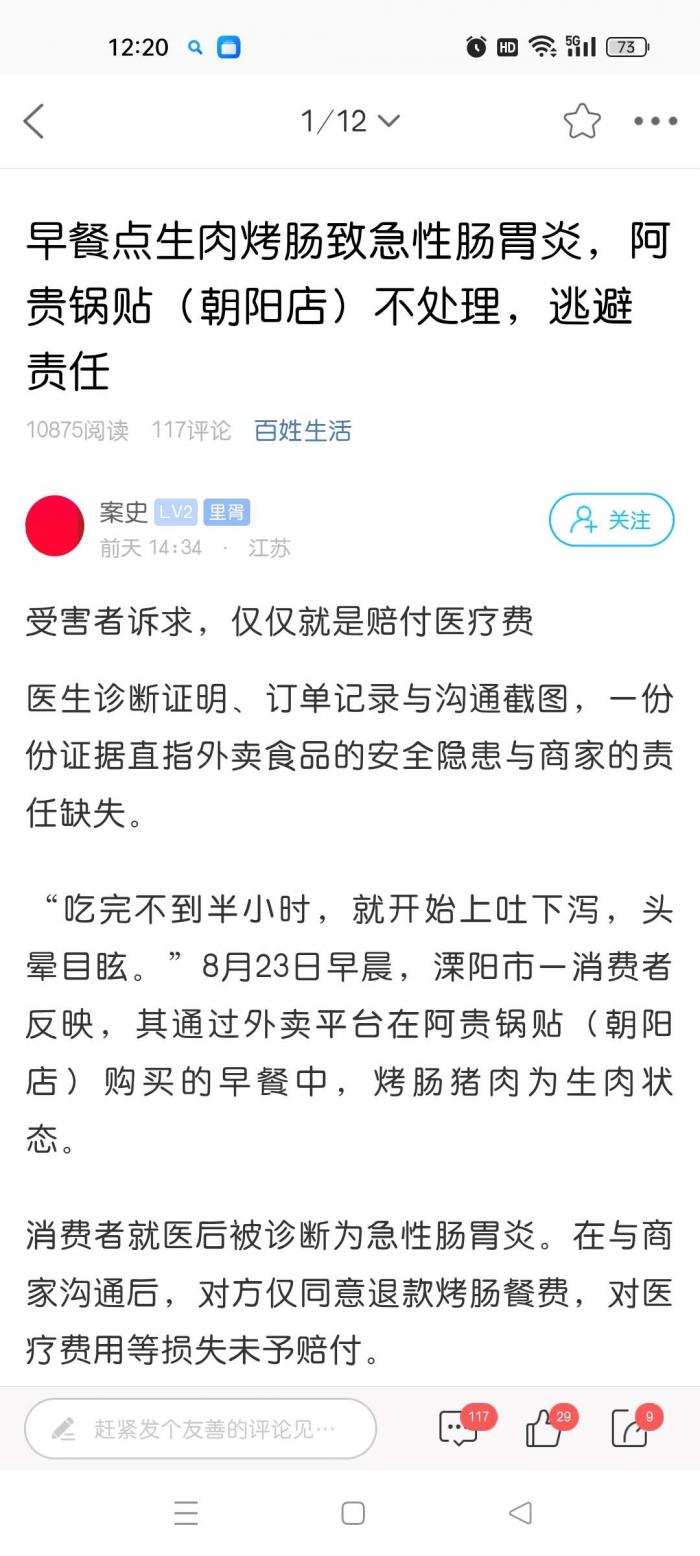
Task: Share this article
Action: click(631, 1428)
